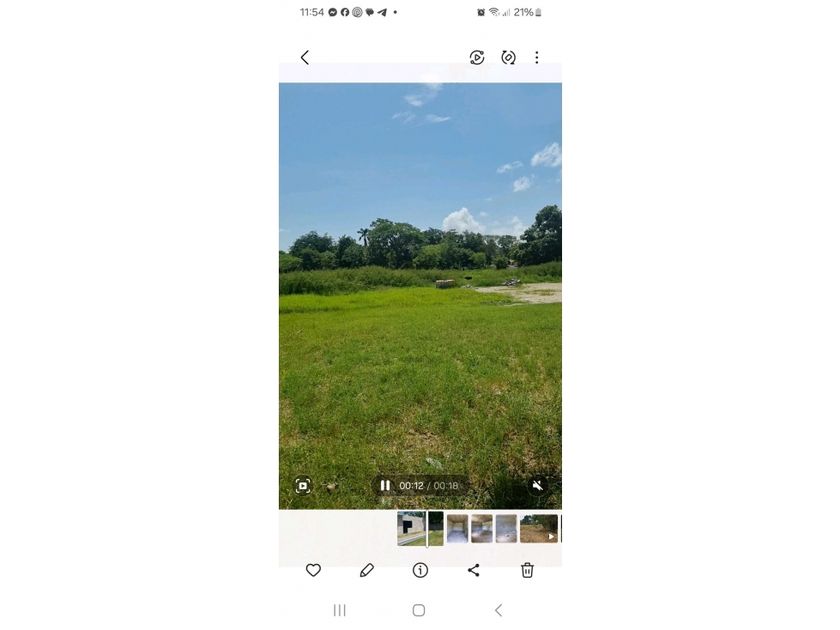Mark video as favorite with heart
Image resolution: width=840 pixels, height=630 pixels.
click(x=313, y=570)
